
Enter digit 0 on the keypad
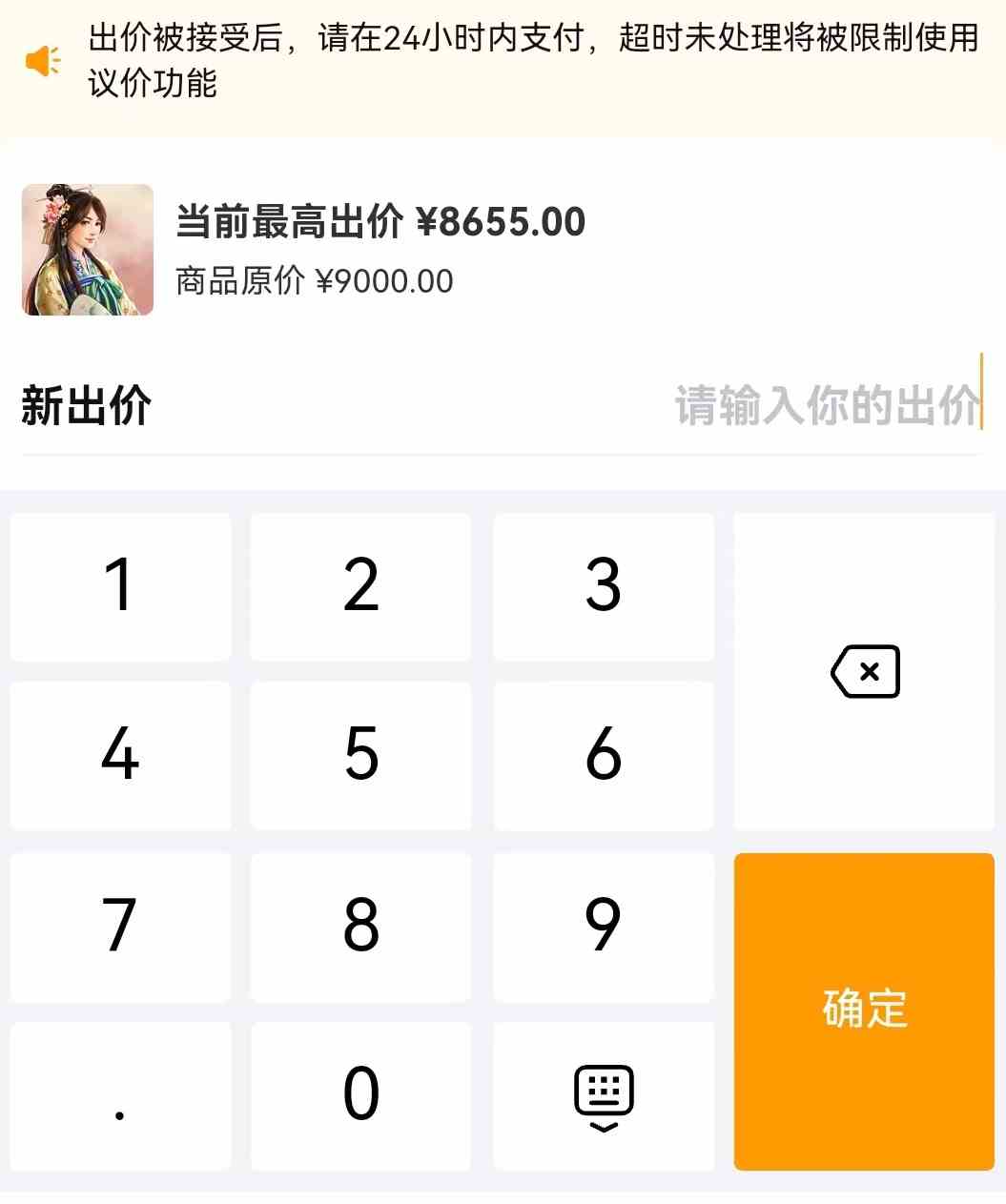(x=360, y=1094)
